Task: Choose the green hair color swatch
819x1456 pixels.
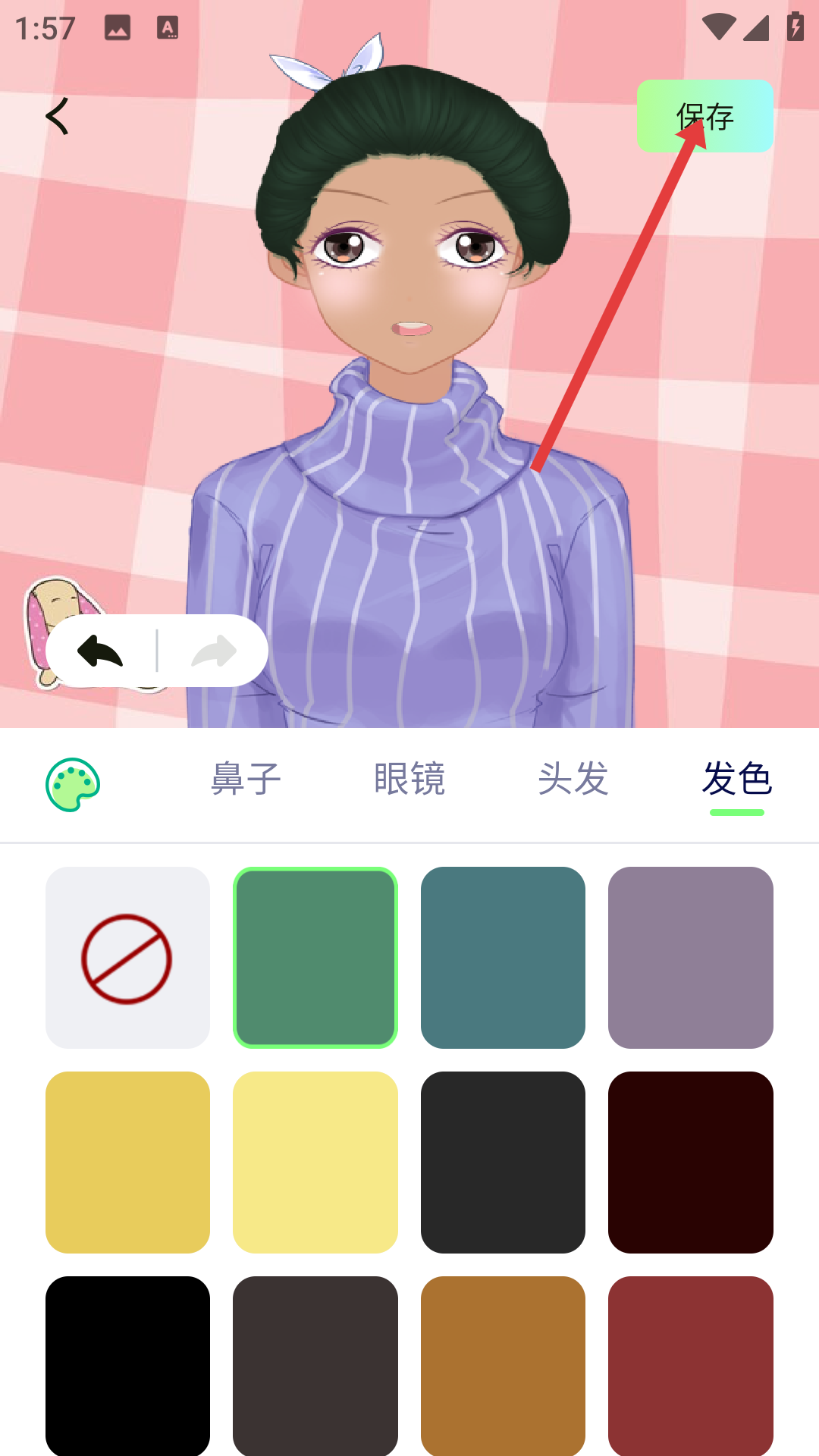Action: coord(315,958)
